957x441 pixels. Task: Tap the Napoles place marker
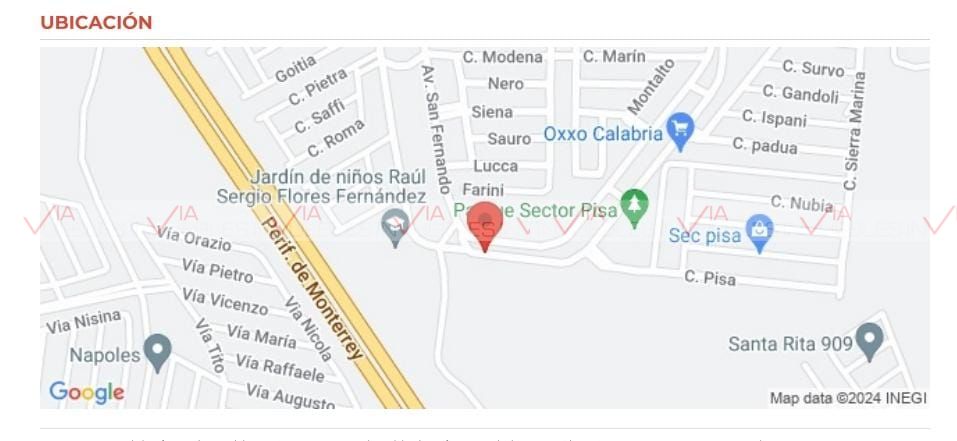[157, 352]
